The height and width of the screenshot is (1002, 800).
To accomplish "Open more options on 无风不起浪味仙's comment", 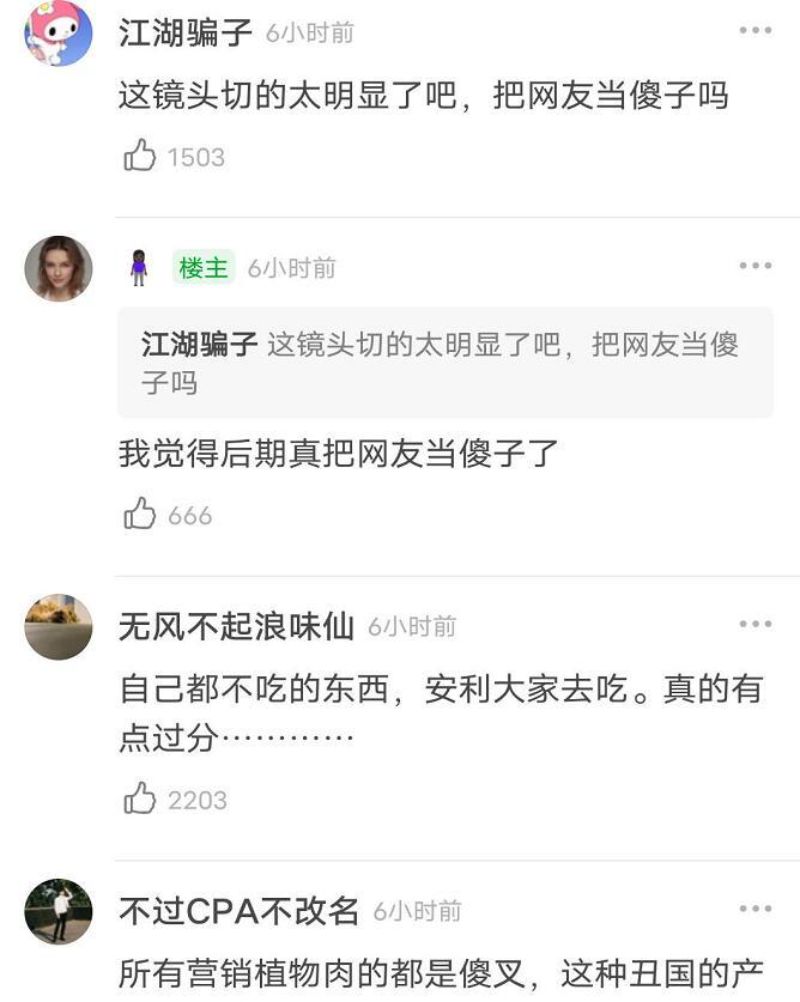I will click(755, 625).
